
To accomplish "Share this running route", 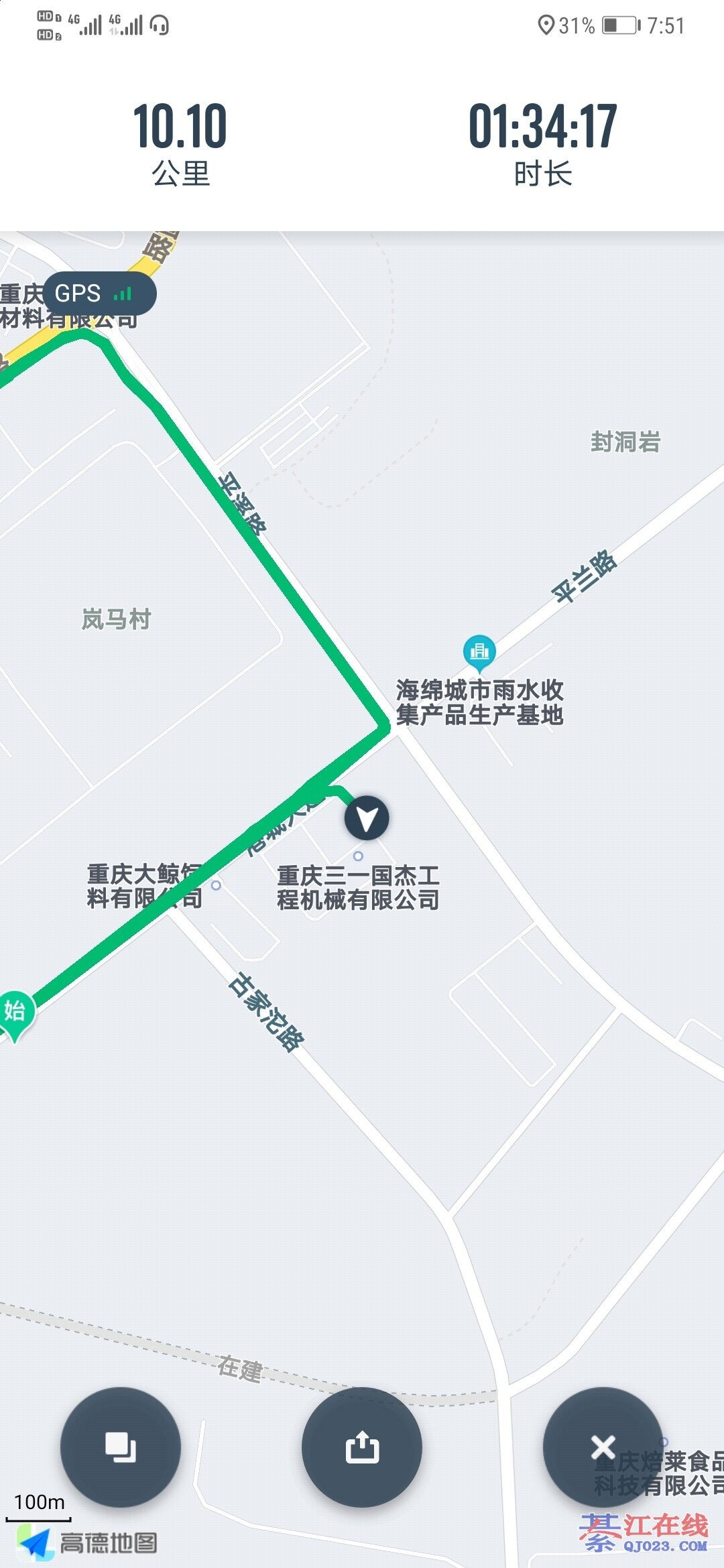I will (x=362, y=1447).
